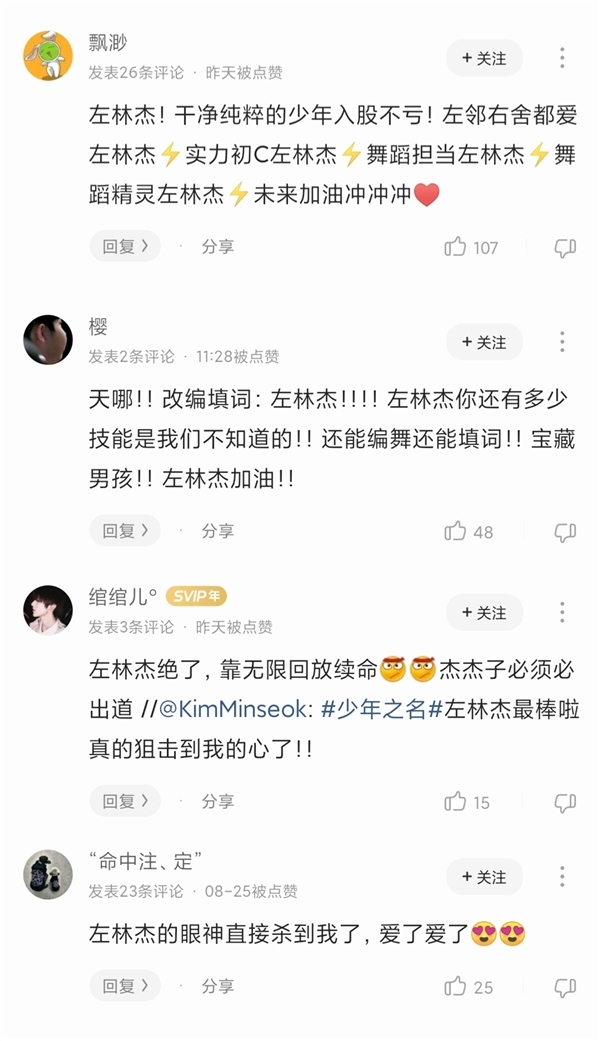This screenshot has width=600, height=1041.
Task: Follow user “命中注、定”
Action: pos(484,877)
